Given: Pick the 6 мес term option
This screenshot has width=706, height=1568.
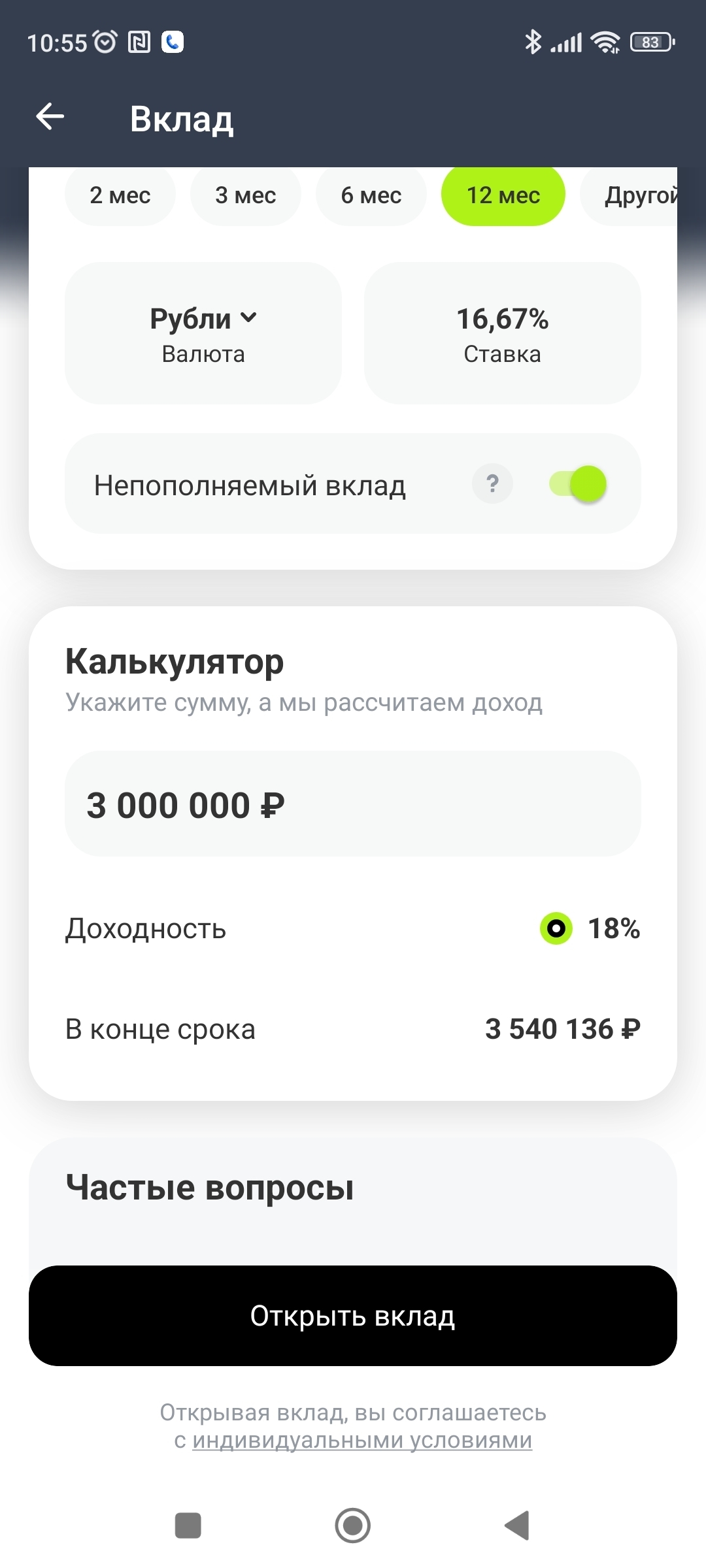Looking at the screenshot, I should [371, 195].
